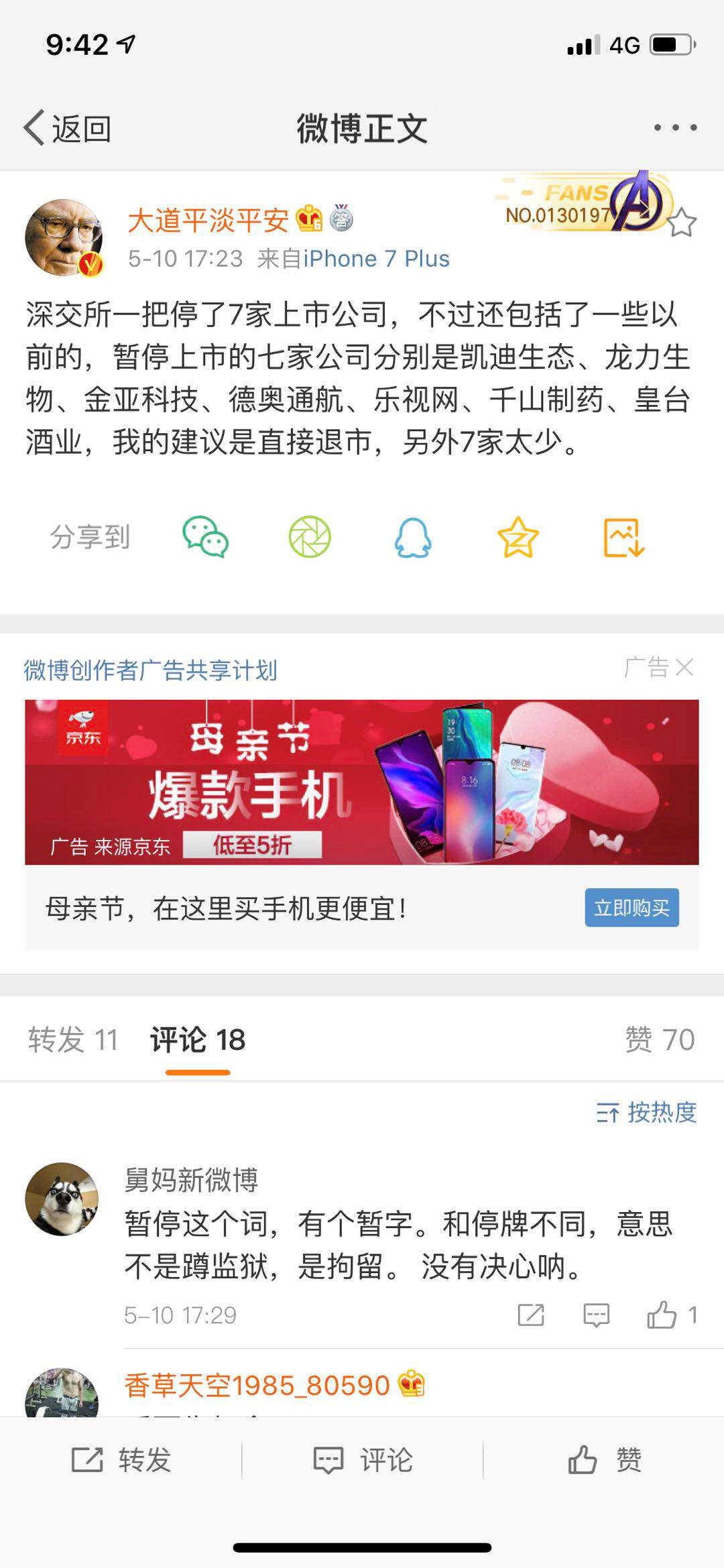Tap the star icon beside FANS badge
The image size is (724, 1568).
(x=682, y=222)
